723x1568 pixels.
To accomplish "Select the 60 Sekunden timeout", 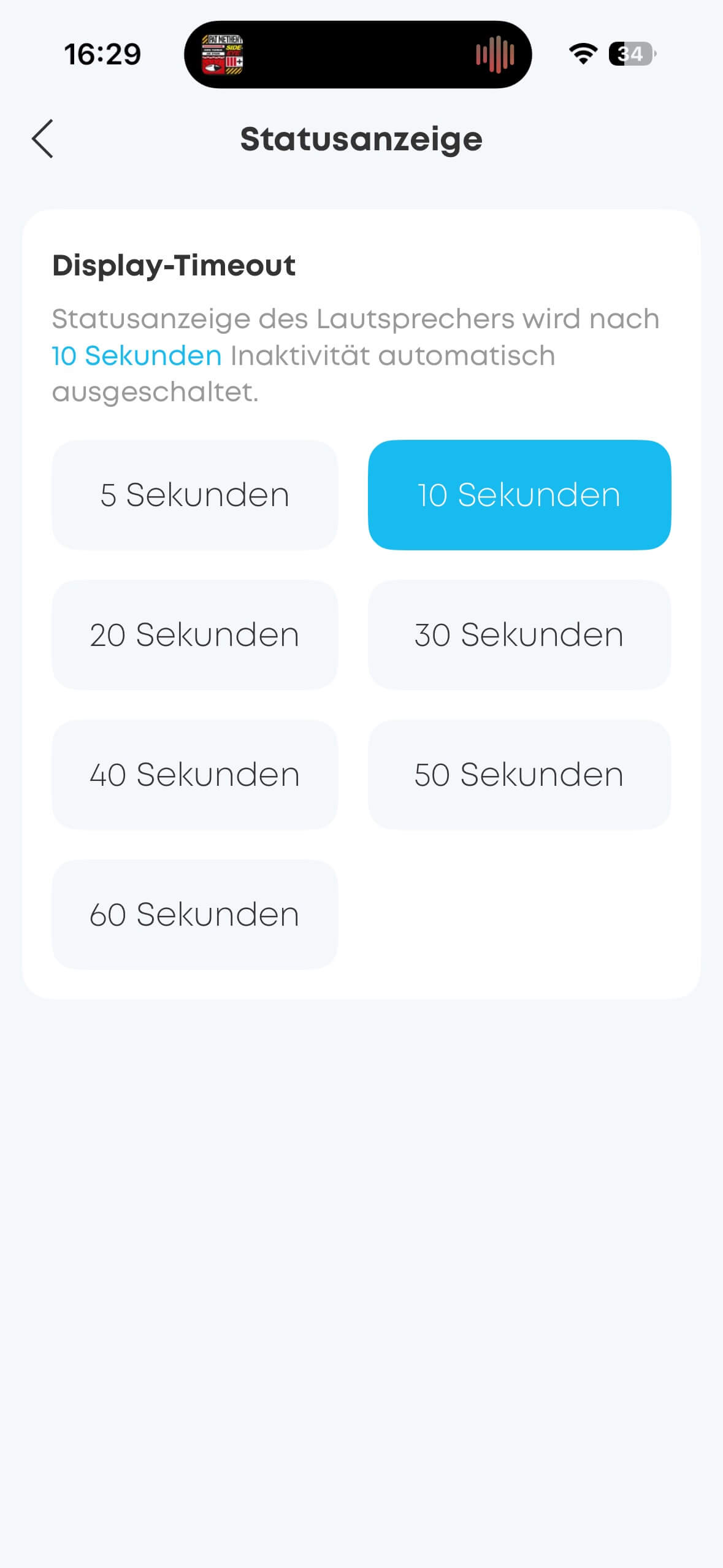I will (x=194, y=915).
